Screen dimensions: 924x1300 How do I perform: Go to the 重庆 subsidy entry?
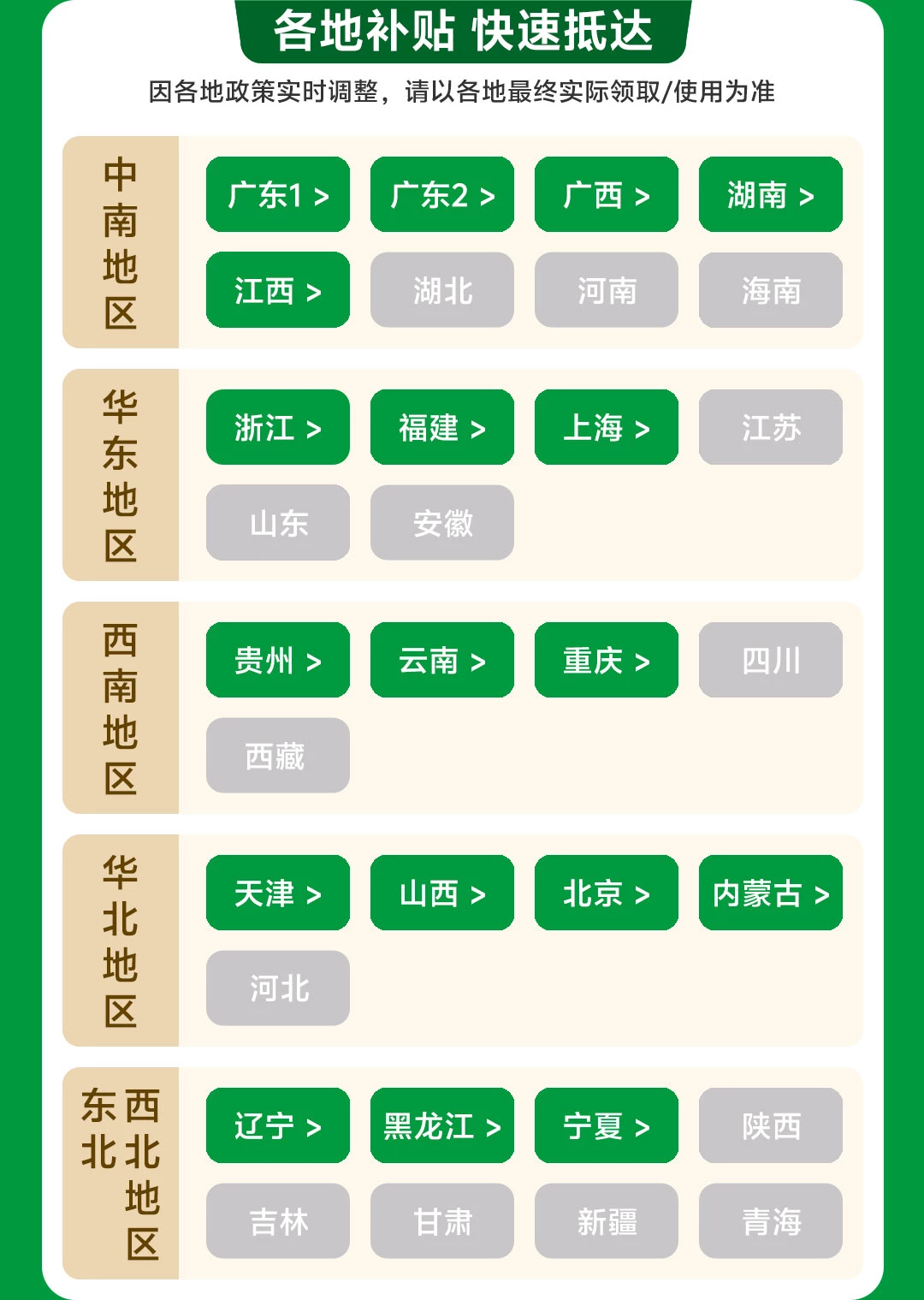click(x=607, y=661)
